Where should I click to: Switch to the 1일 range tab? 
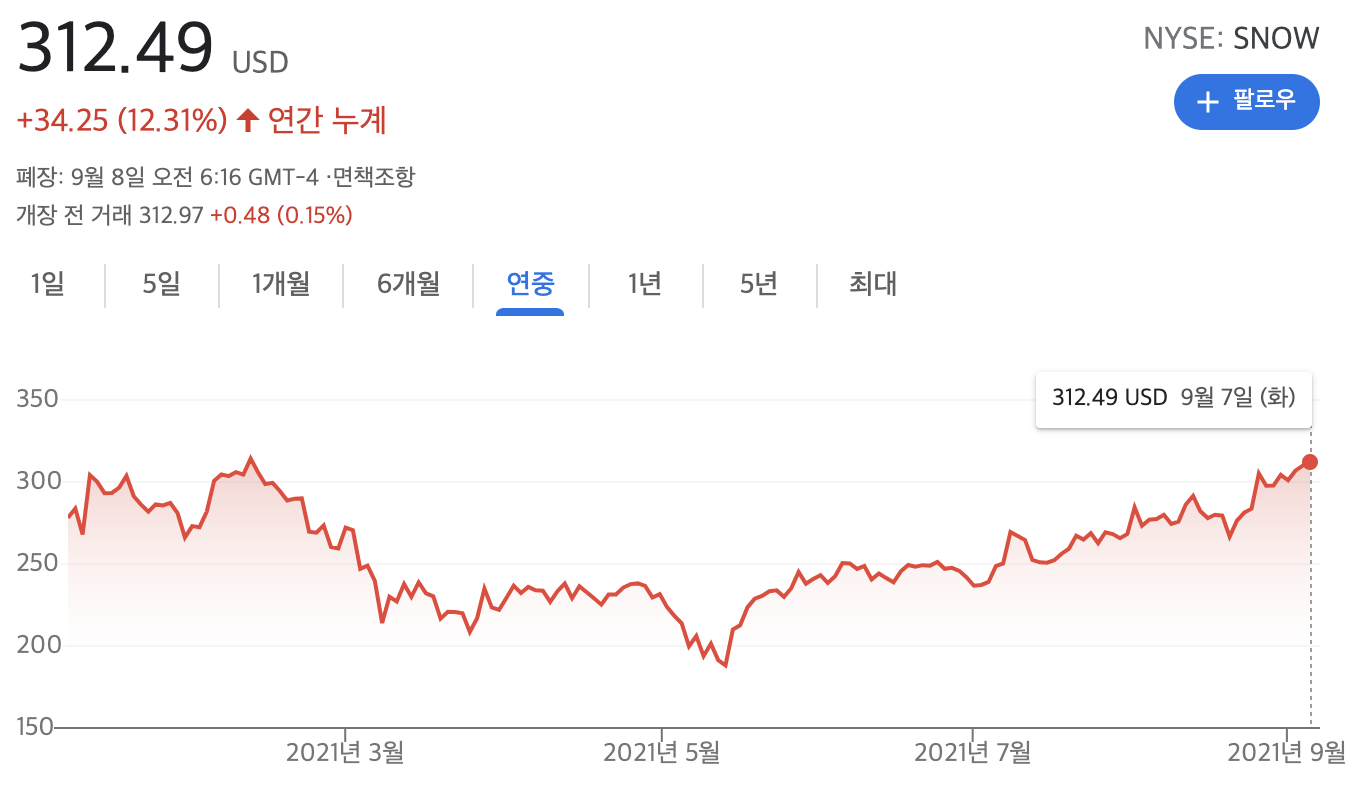[x=48, y=284]
